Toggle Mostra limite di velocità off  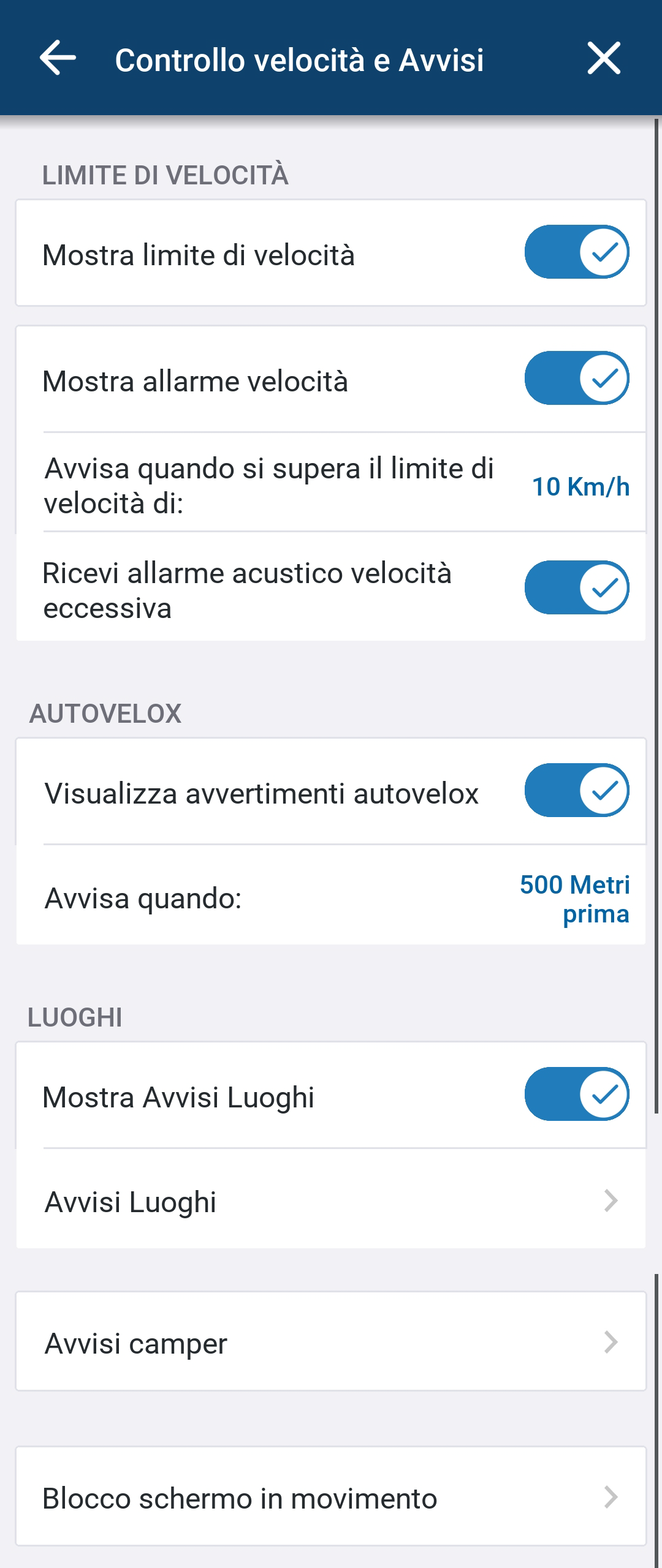click(576, 252)
